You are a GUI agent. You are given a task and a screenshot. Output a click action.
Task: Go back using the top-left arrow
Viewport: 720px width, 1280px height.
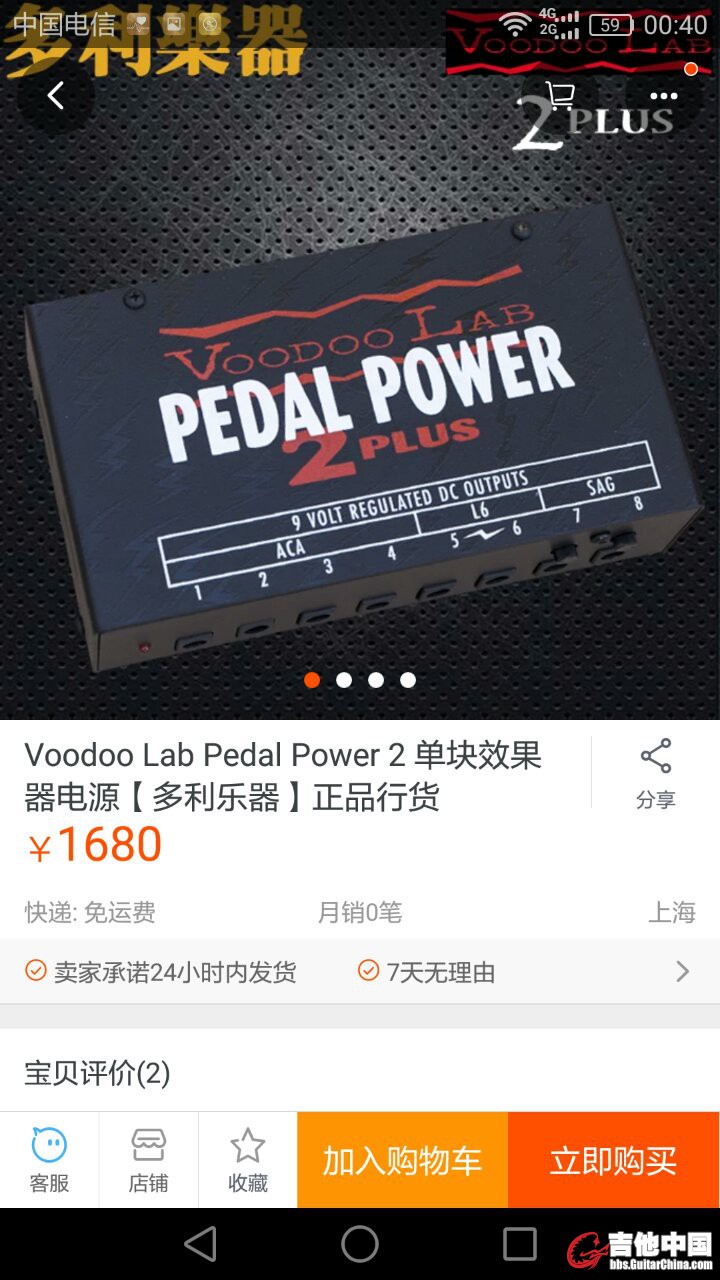coord(56,96)
